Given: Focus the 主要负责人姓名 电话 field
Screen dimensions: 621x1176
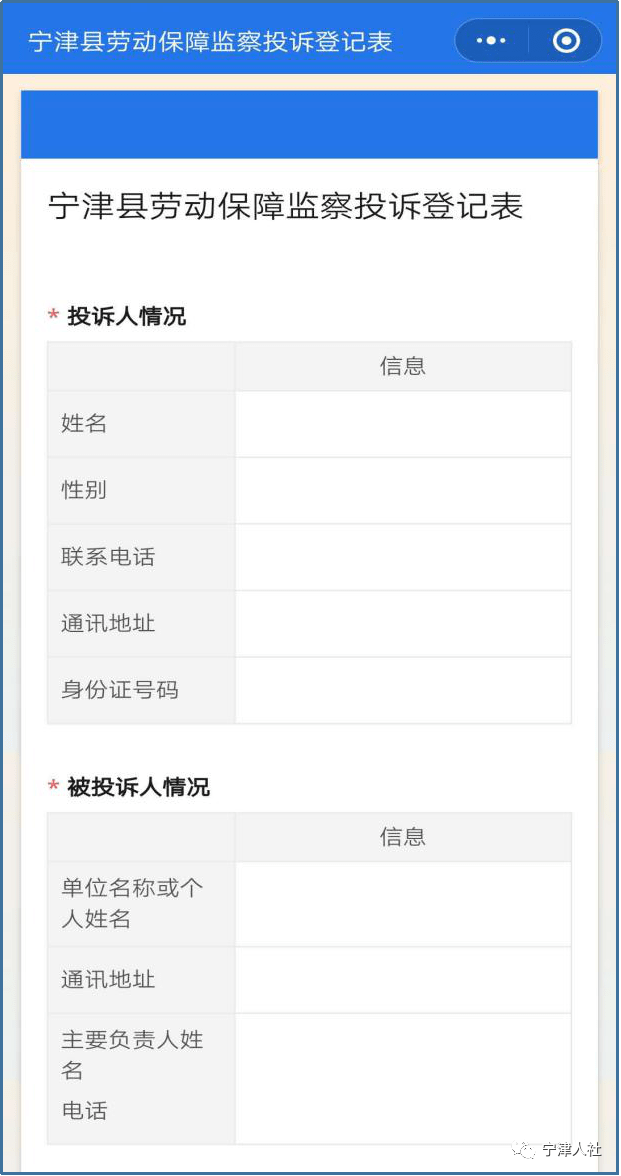Looking at the screenshot, I should pos(403,1078).
